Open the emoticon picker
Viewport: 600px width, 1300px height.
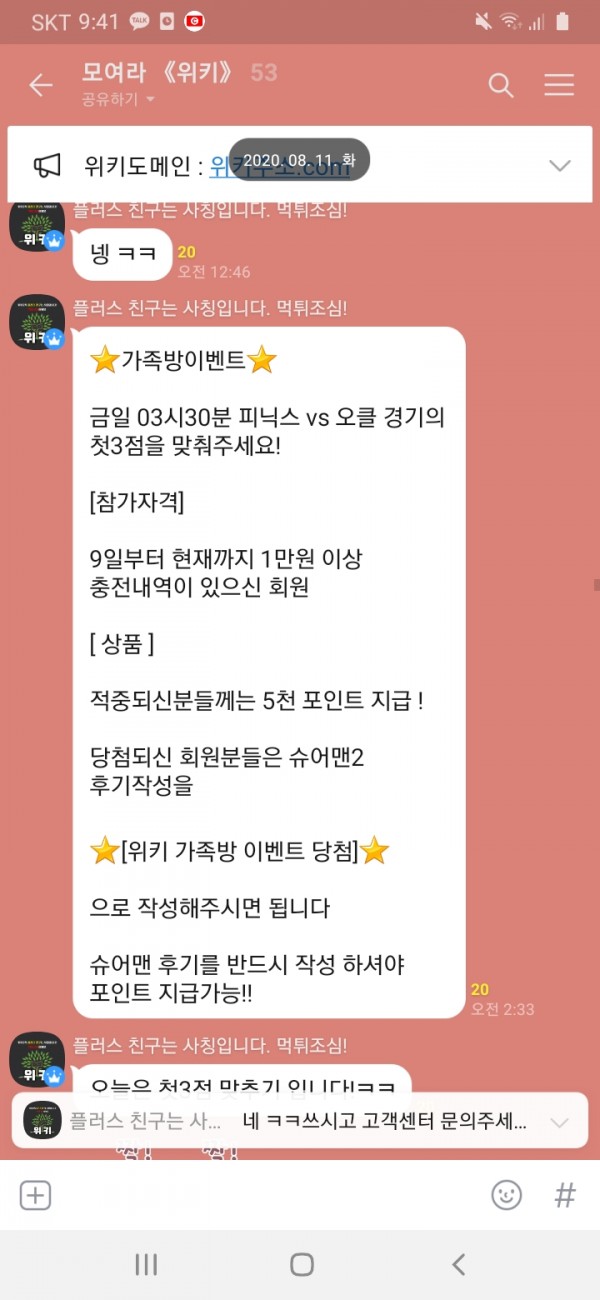point(507,1195)
